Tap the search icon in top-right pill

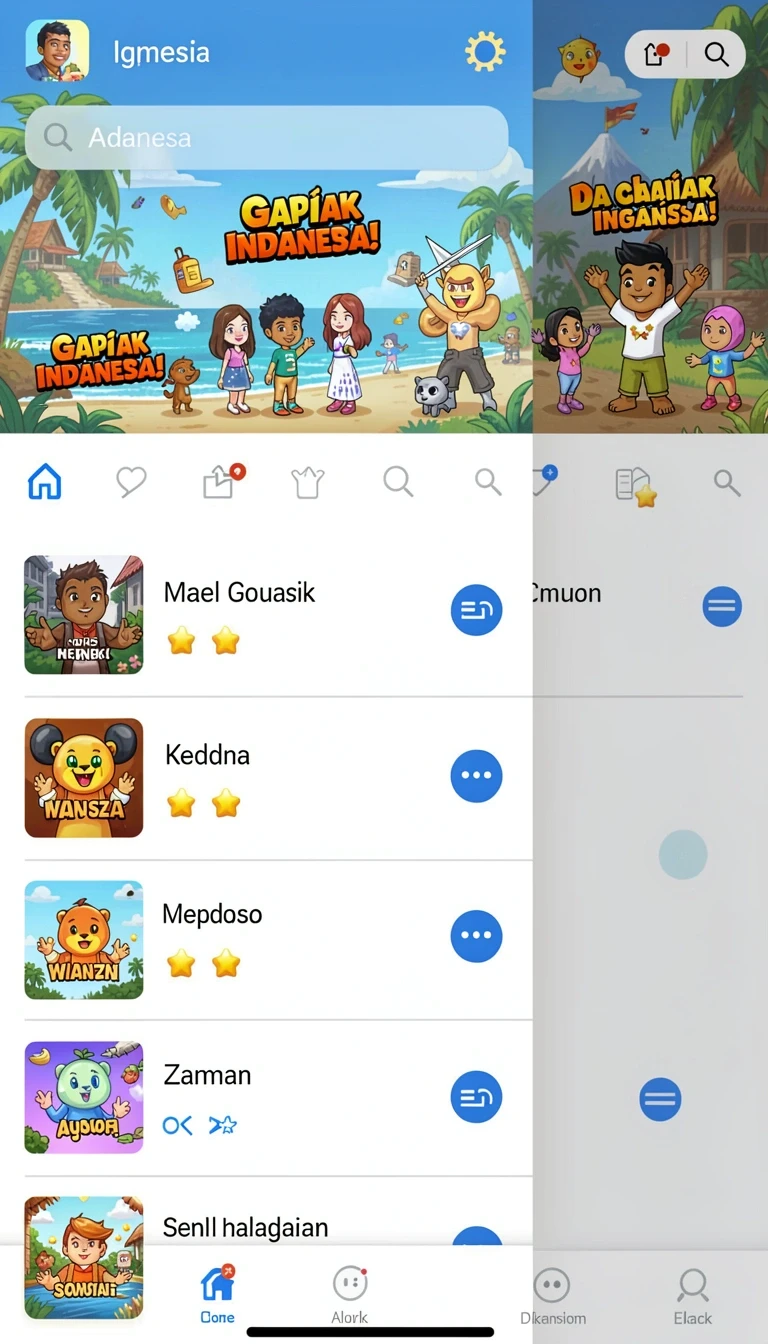coord(716,54)
